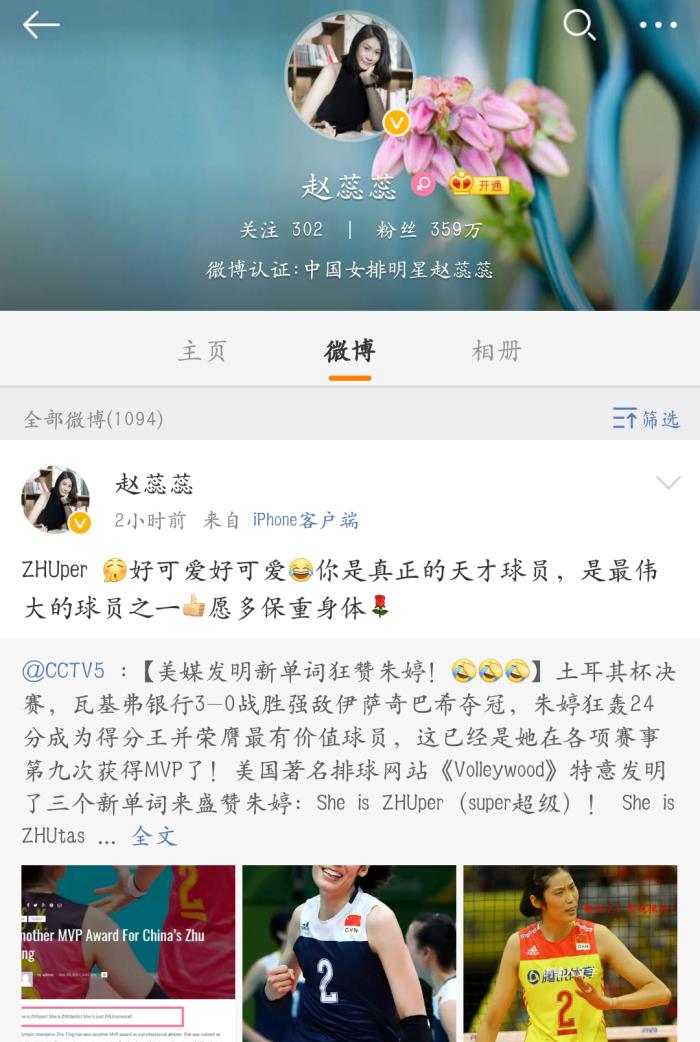The width and height of the screenshot is (700, 1042).
Task: View the large profile avatar
Action: [x=349, y=76]
